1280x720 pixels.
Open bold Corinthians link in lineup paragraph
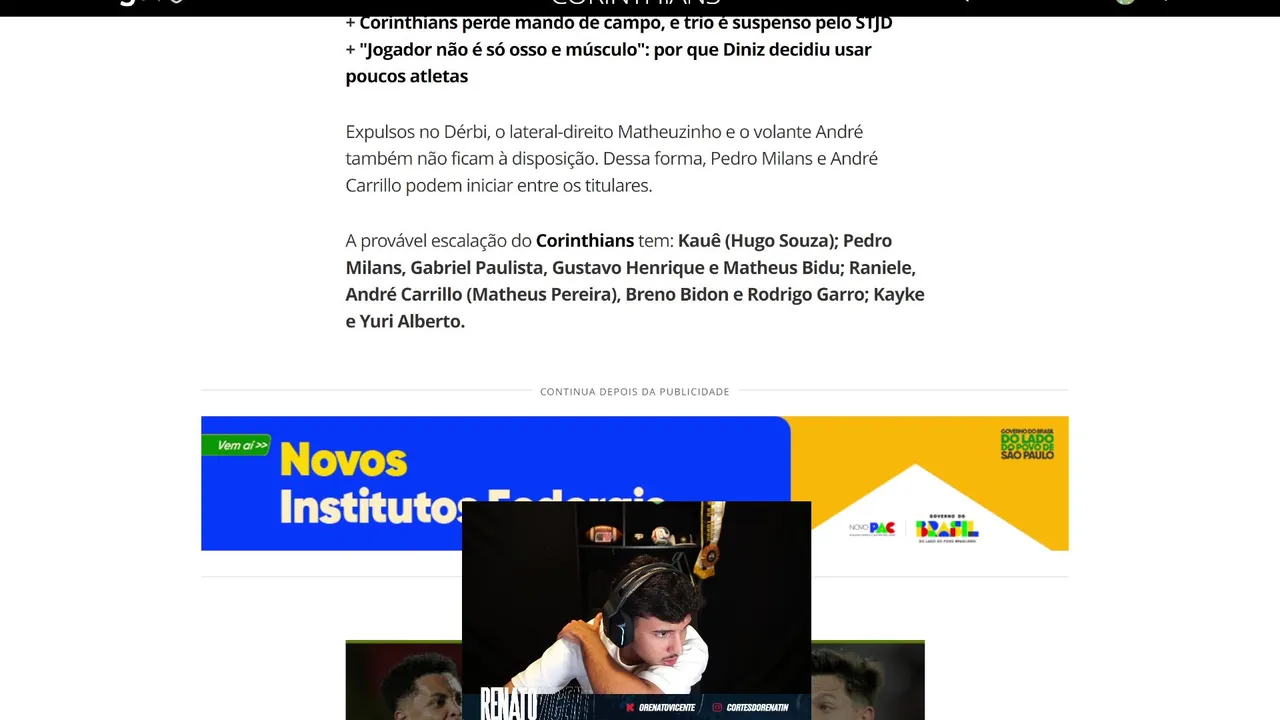tap(584, 241)
